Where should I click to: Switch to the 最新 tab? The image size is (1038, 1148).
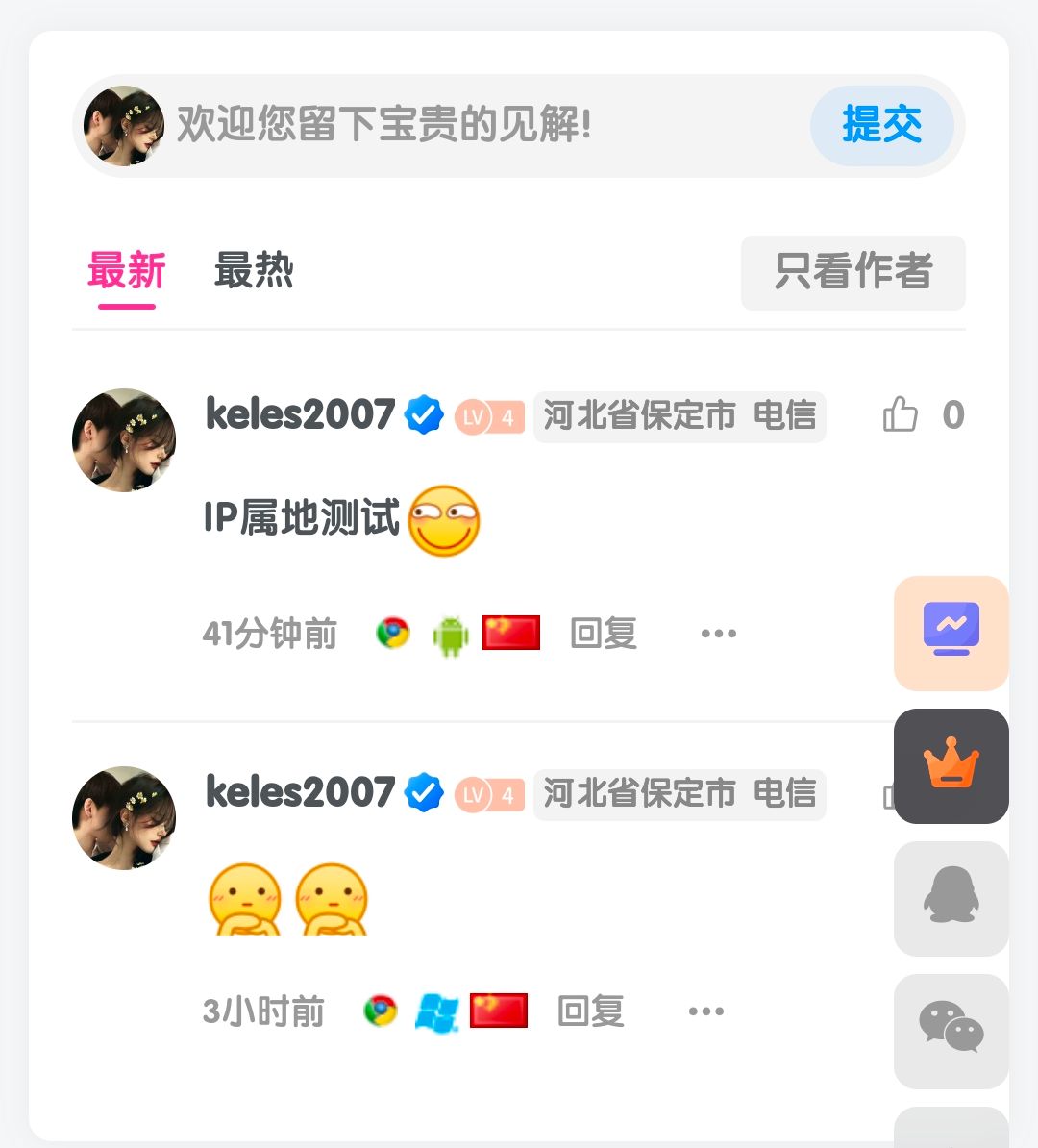[x=126, y=271]
